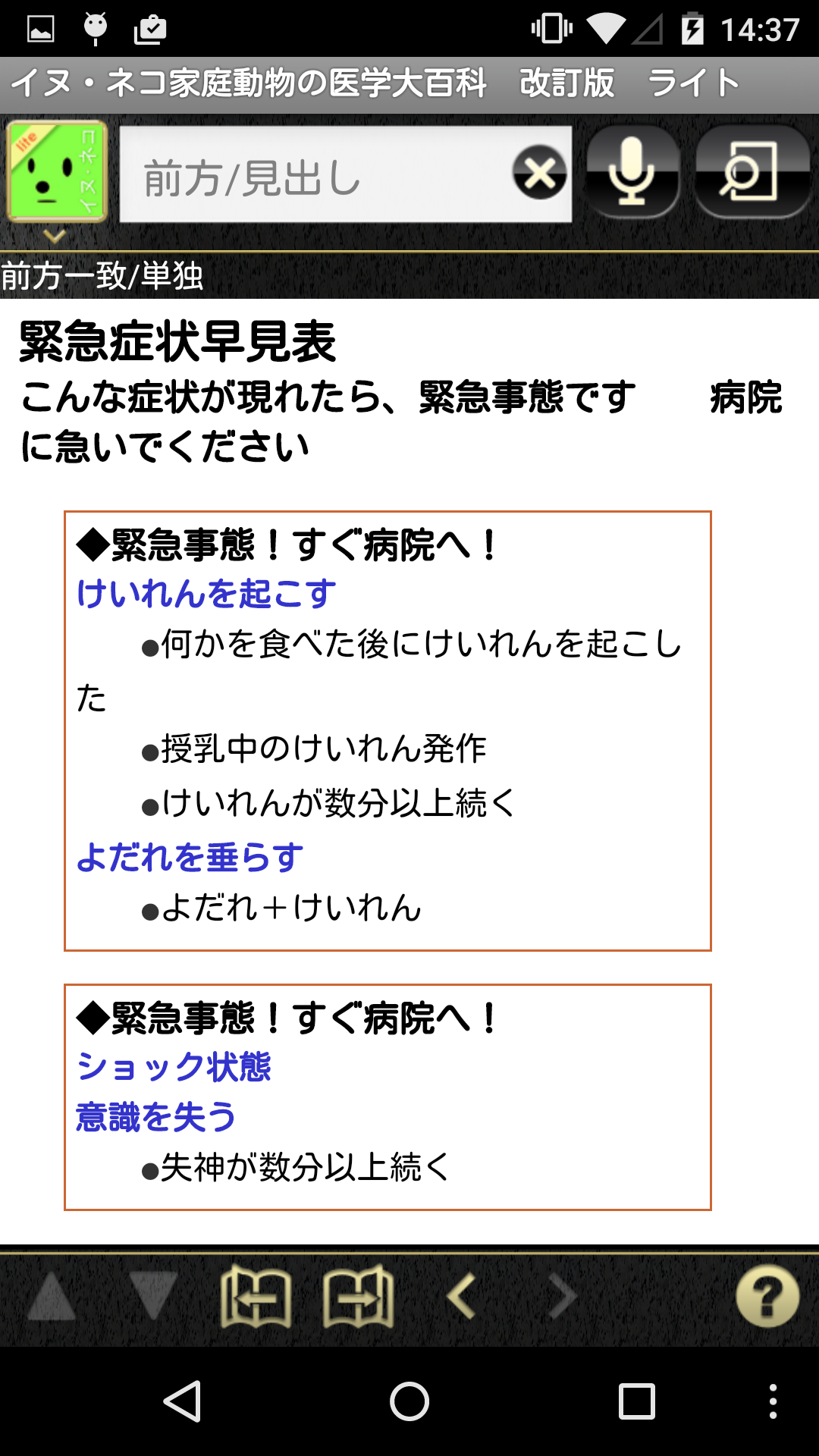
Task: Open the けいれんを起こす link
Action: (206, 594)
